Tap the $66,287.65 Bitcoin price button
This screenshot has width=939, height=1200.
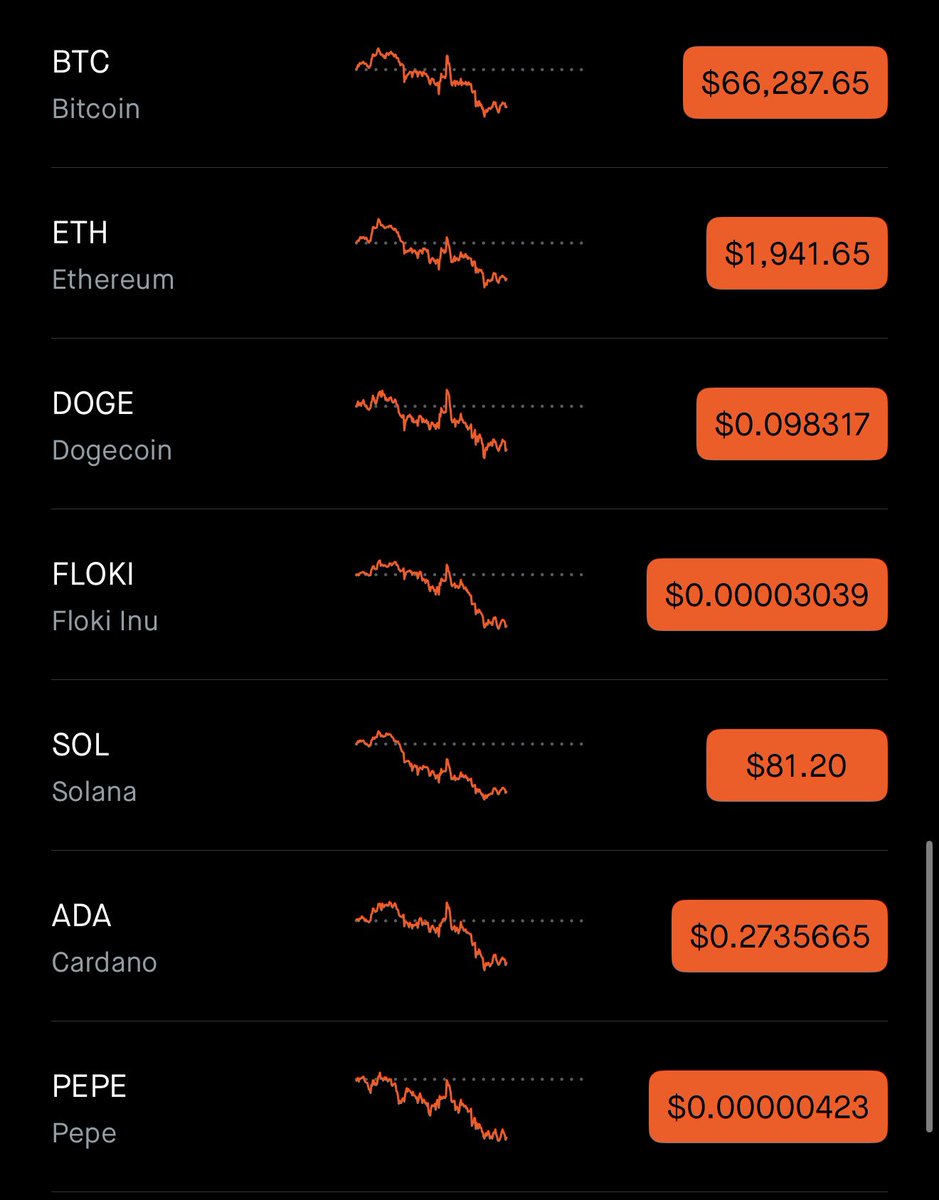[785, 83]
